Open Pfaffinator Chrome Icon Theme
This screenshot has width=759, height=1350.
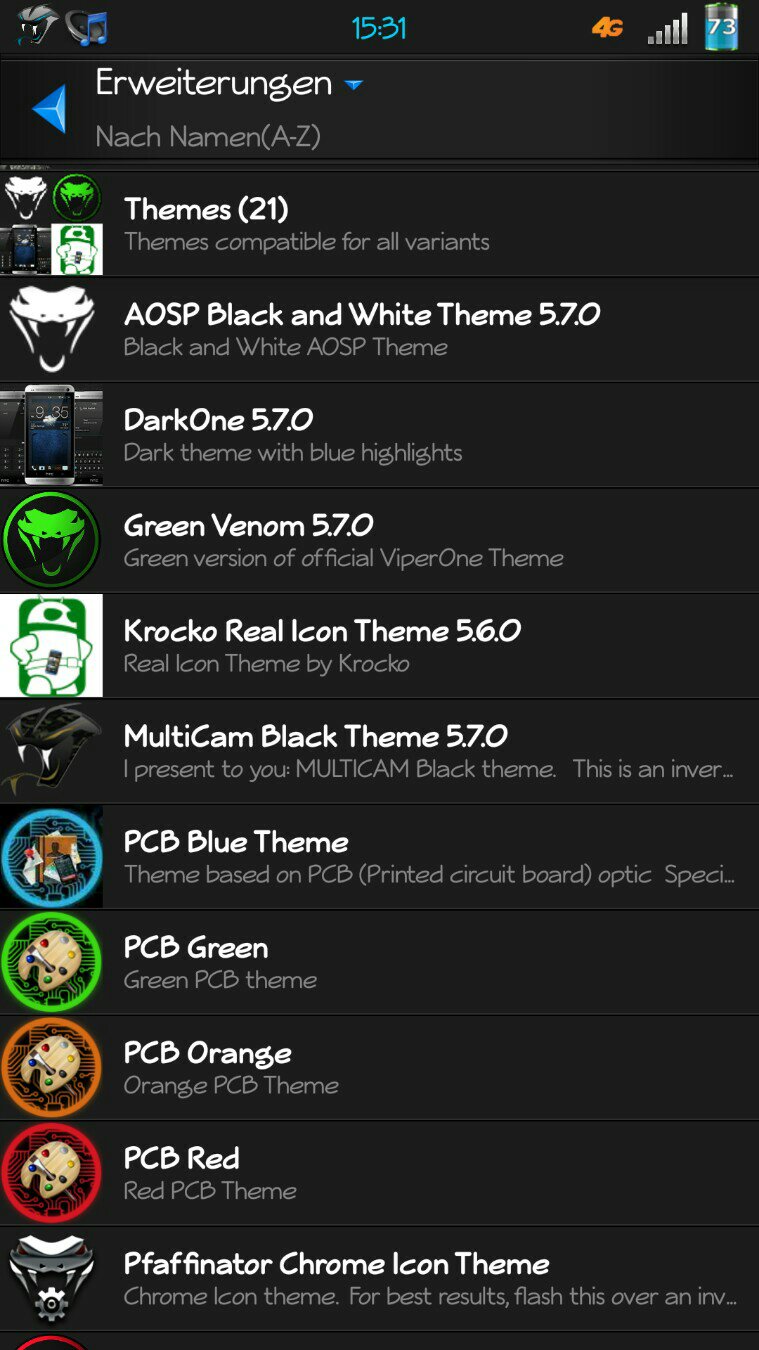[379, 1279]
